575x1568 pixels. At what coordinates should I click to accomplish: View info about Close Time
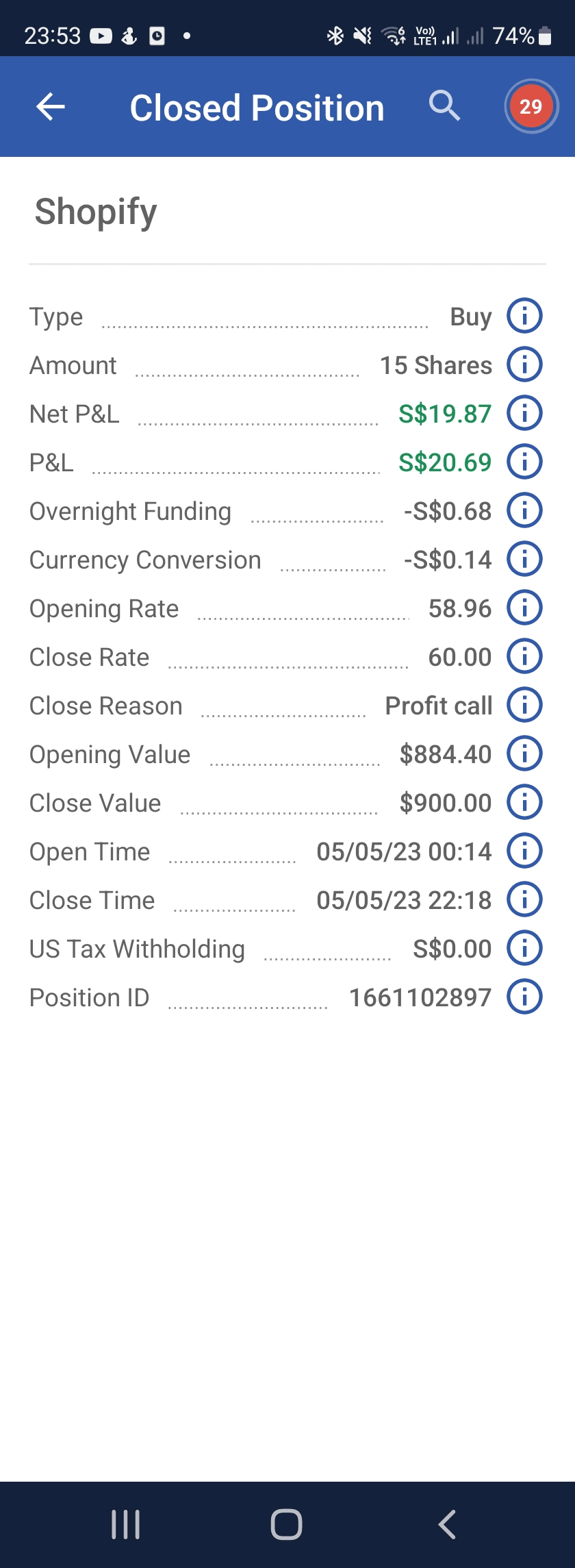[524, 900]
